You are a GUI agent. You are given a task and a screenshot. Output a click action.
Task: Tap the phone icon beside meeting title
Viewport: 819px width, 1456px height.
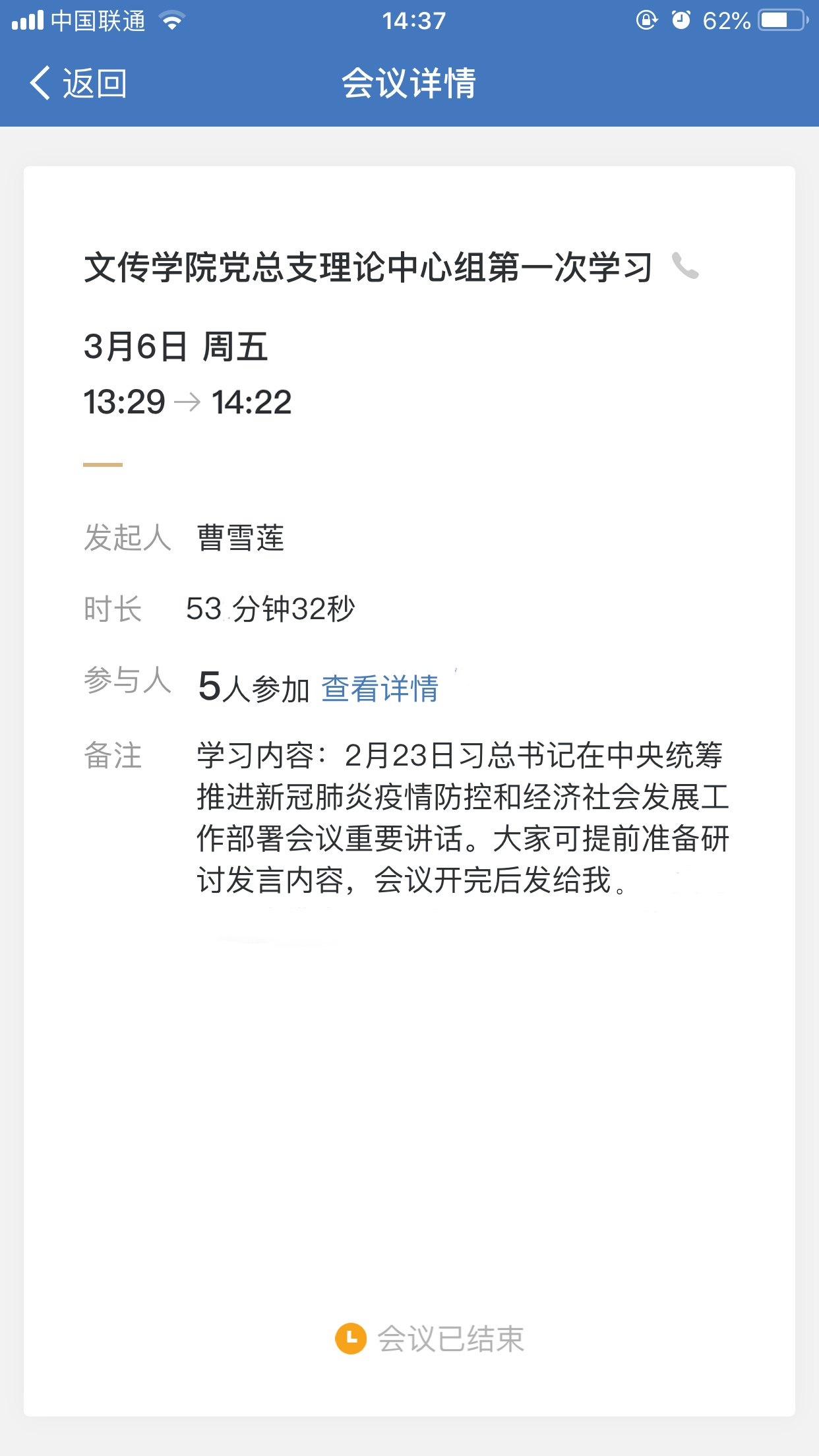pos(685,266)
